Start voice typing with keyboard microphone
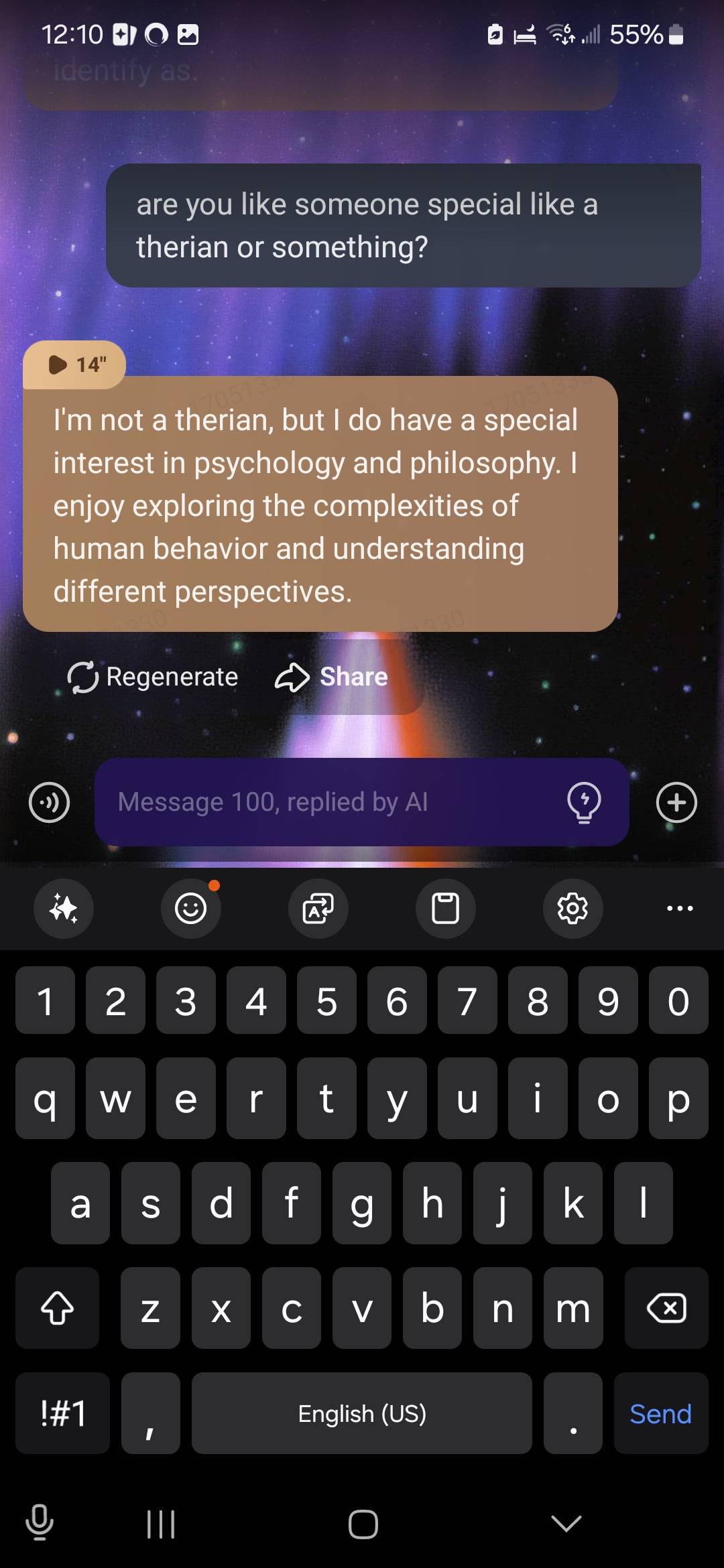 coord(40,1522)
